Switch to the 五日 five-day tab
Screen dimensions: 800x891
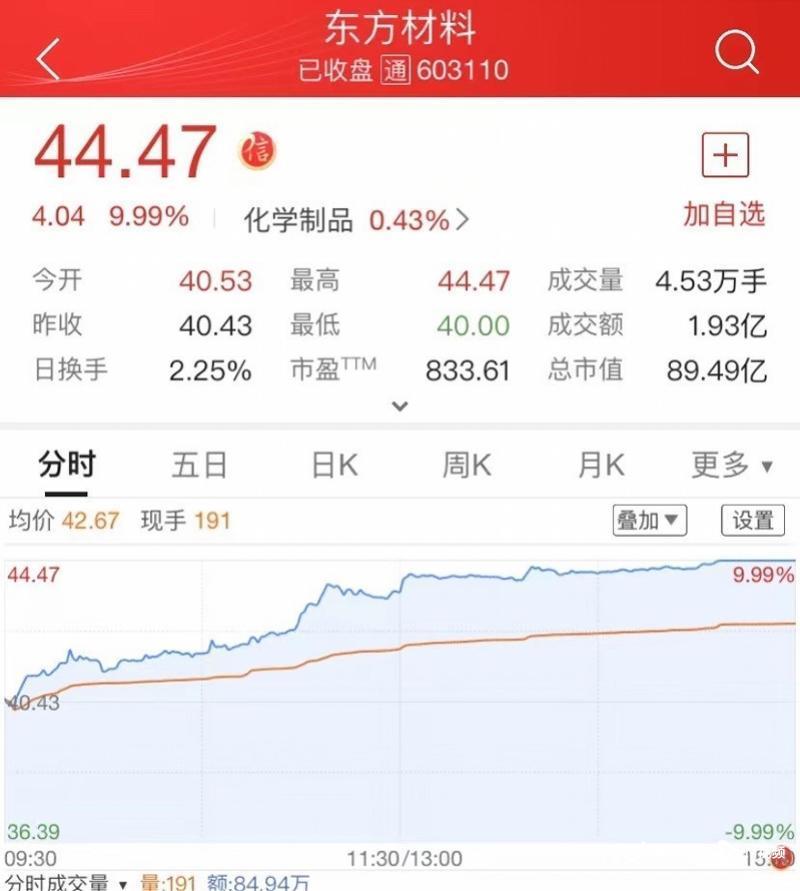click(x=199, y=464)
